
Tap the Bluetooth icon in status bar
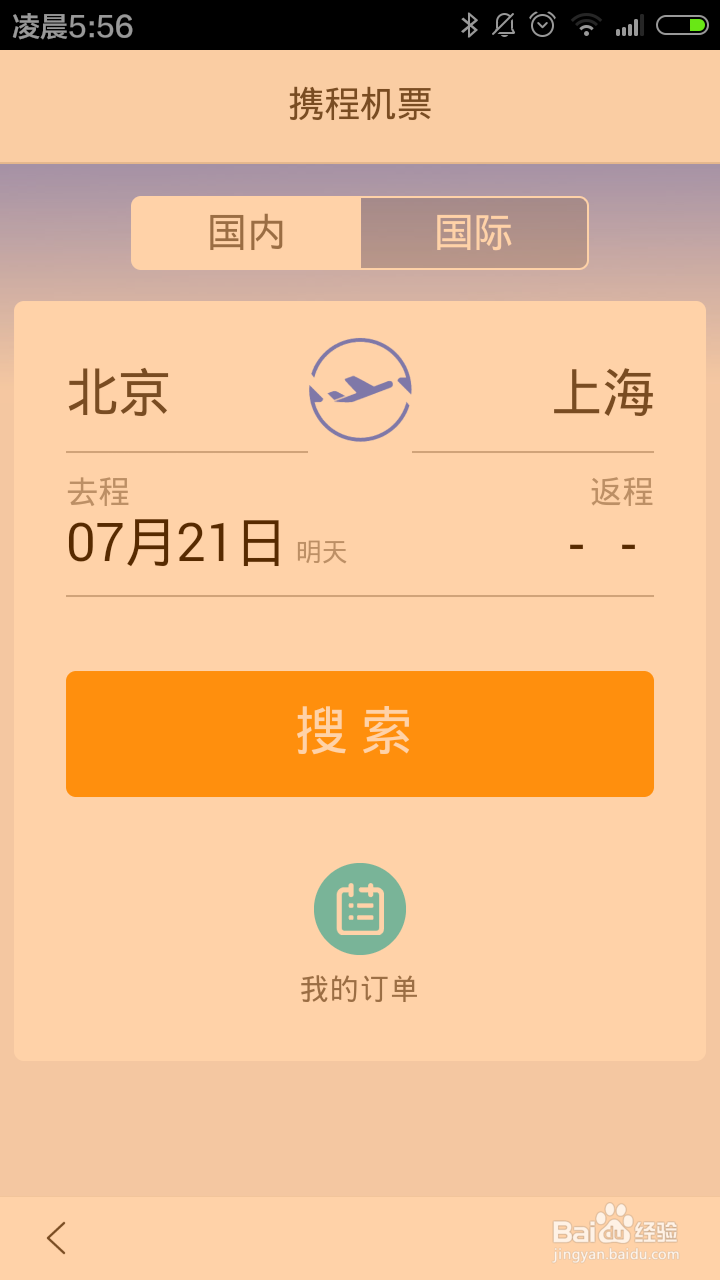(x=470, y=23)
